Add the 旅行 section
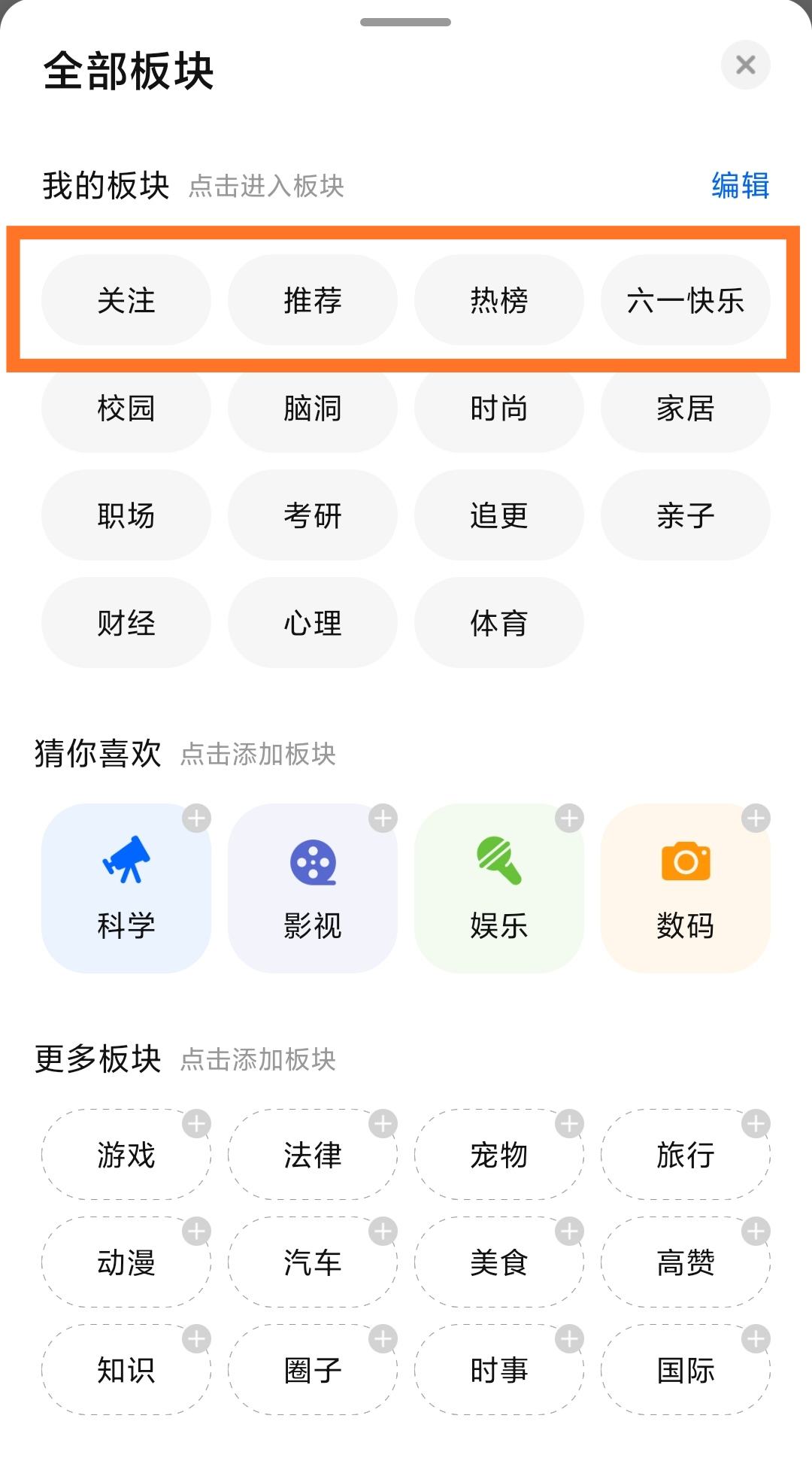The width and height of the screenshot is (812, 1467). (x=685, y=1155)
